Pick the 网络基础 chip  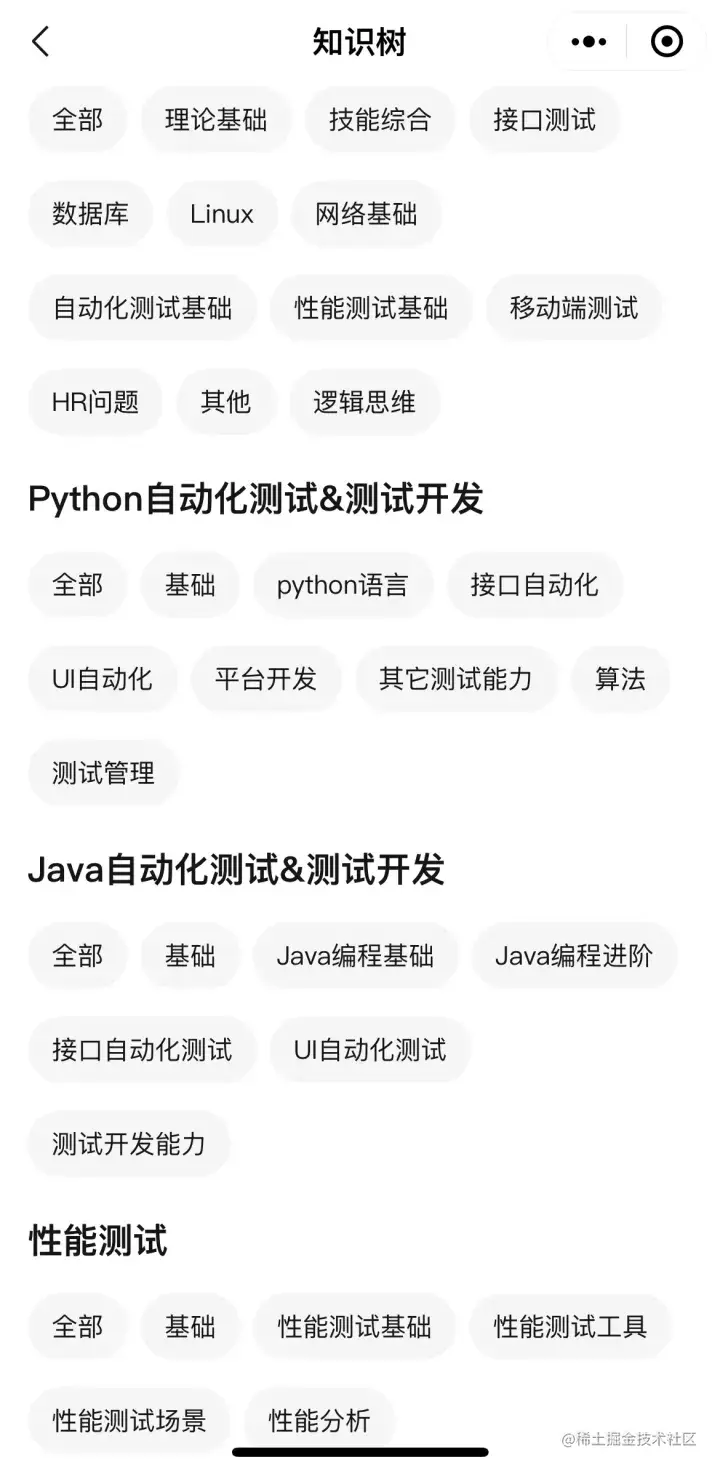pos(366,214)
